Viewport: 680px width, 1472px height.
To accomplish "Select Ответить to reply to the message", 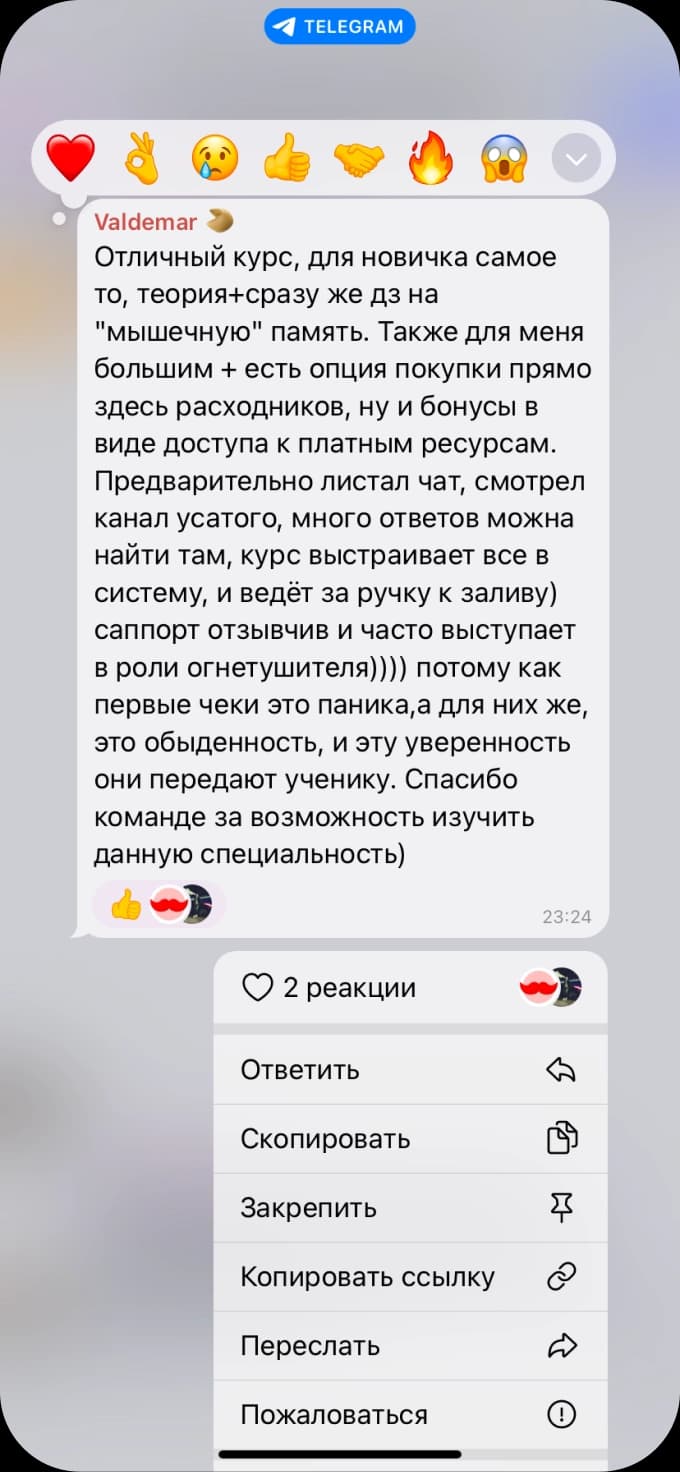I will tap(410, 1070).
